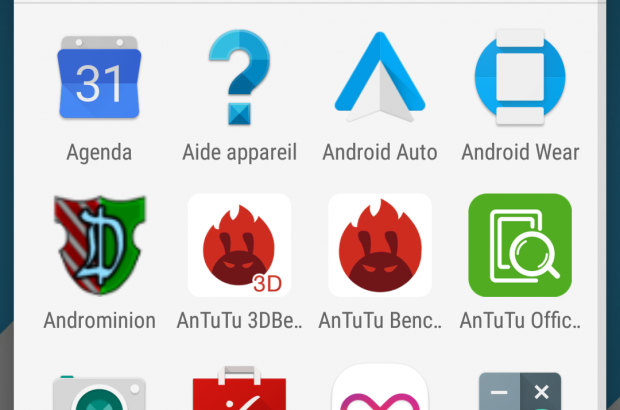Launch AnTuTu 3DBench
Screen dimensions: 620x410
tap(239, 245)
